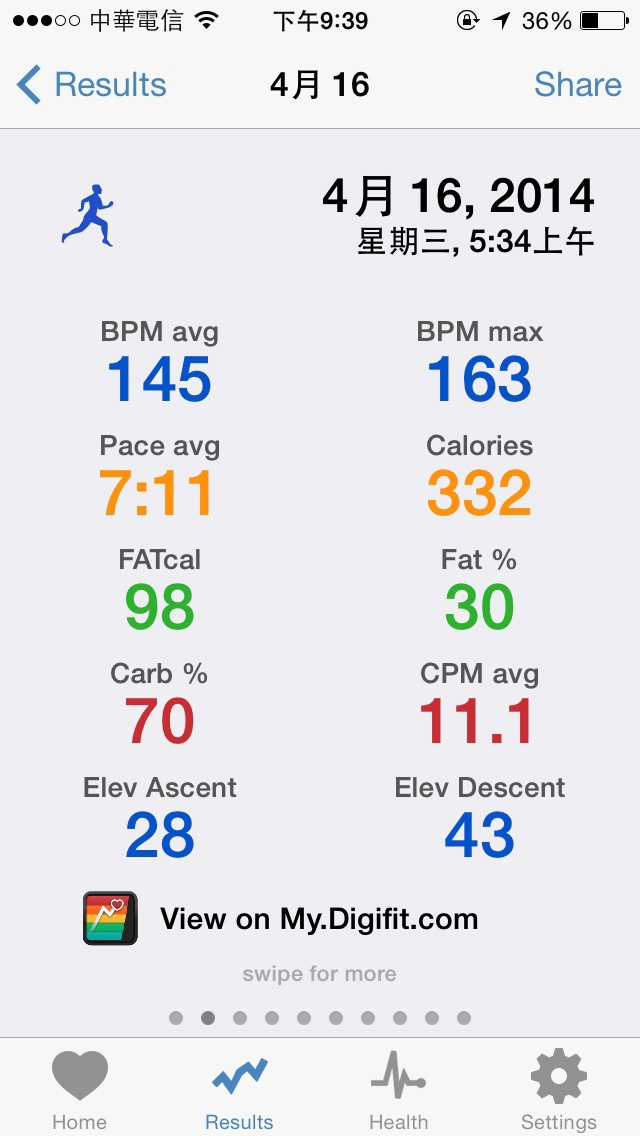Image resolution: width=640 pixels, height=1136 pixels.
Task: Open View on My.Digifit.com link
Action: pos(281,919)
